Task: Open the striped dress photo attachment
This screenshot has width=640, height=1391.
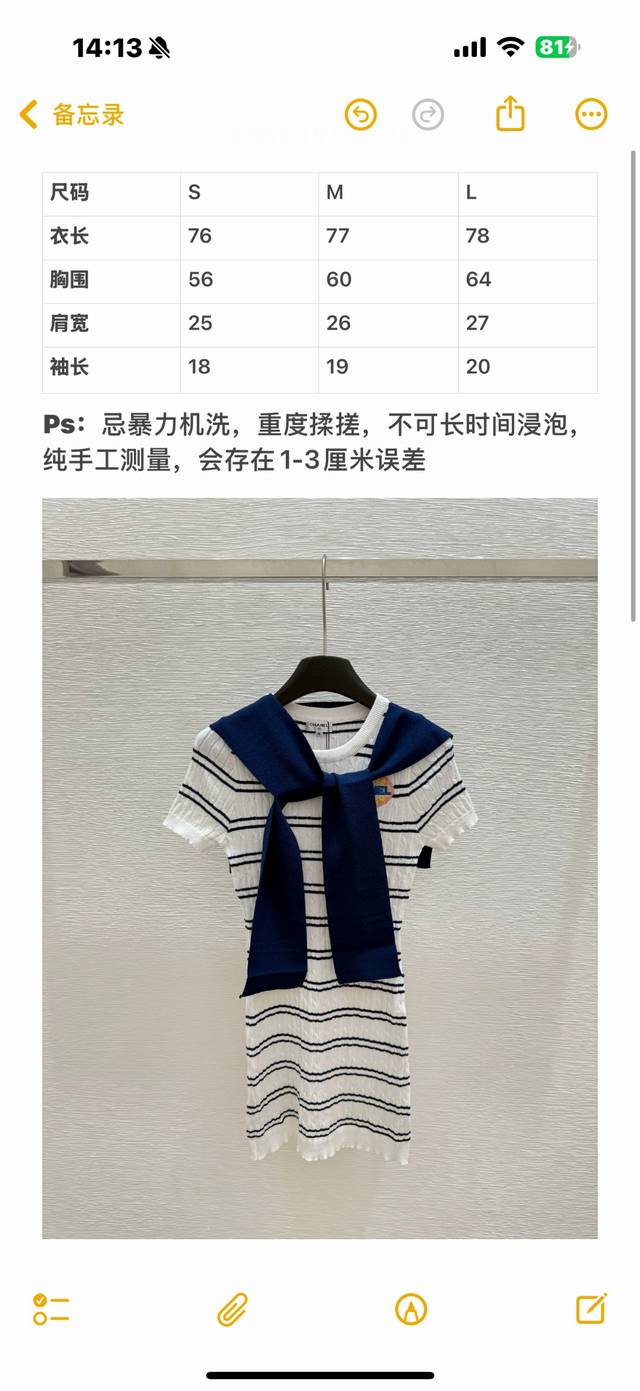Action: (x=320, y=868)
